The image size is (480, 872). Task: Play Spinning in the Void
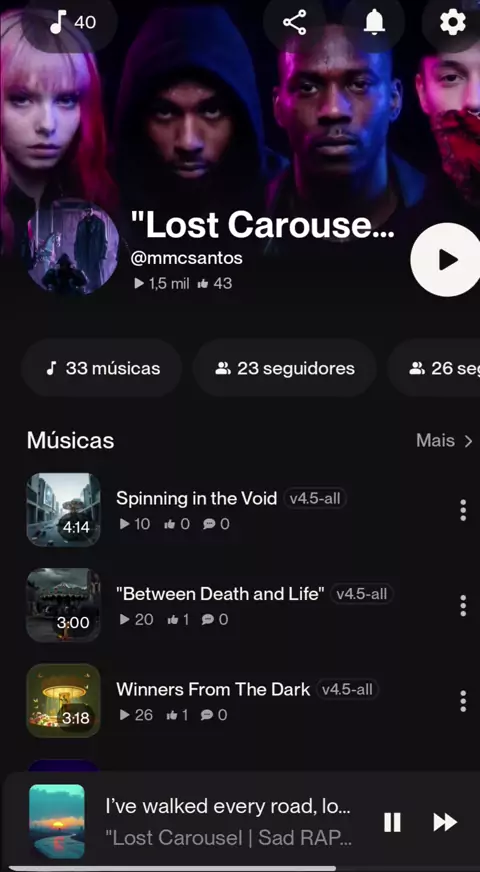coord(63,510)
